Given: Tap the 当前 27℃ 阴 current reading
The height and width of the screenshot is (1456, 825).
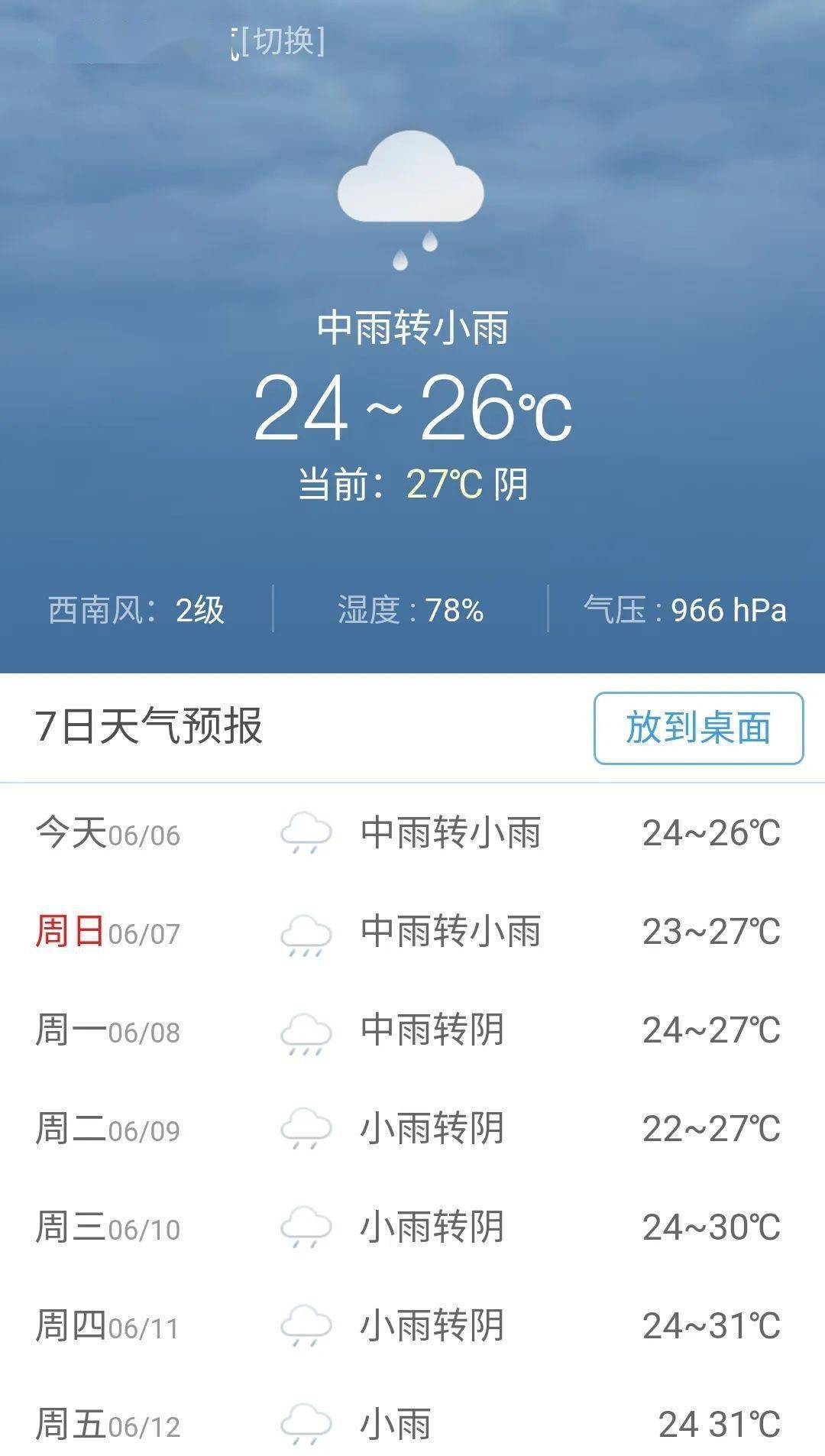Looking at the screenshot, I should [412, 484].
